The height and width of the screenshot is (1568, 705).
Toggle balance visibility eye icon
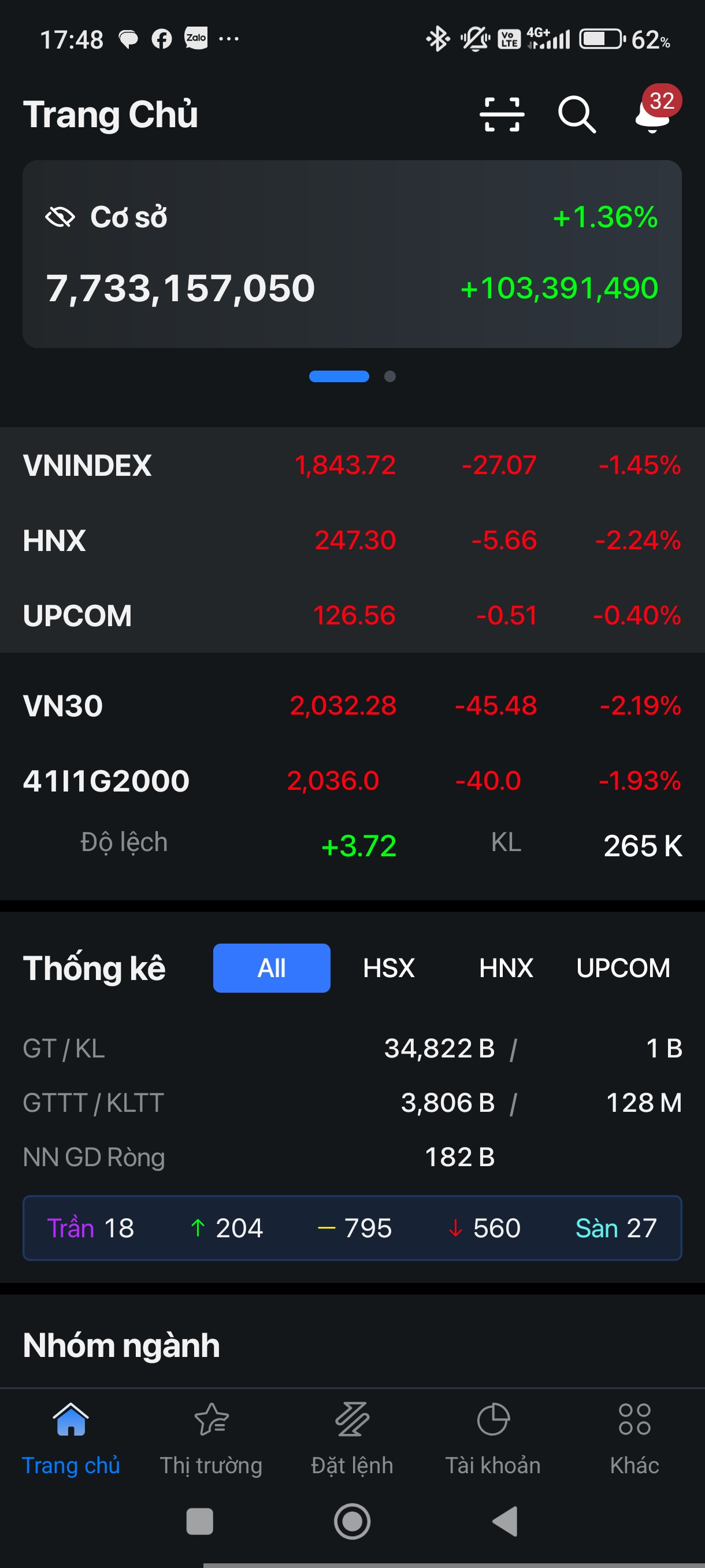coord(60,217)
